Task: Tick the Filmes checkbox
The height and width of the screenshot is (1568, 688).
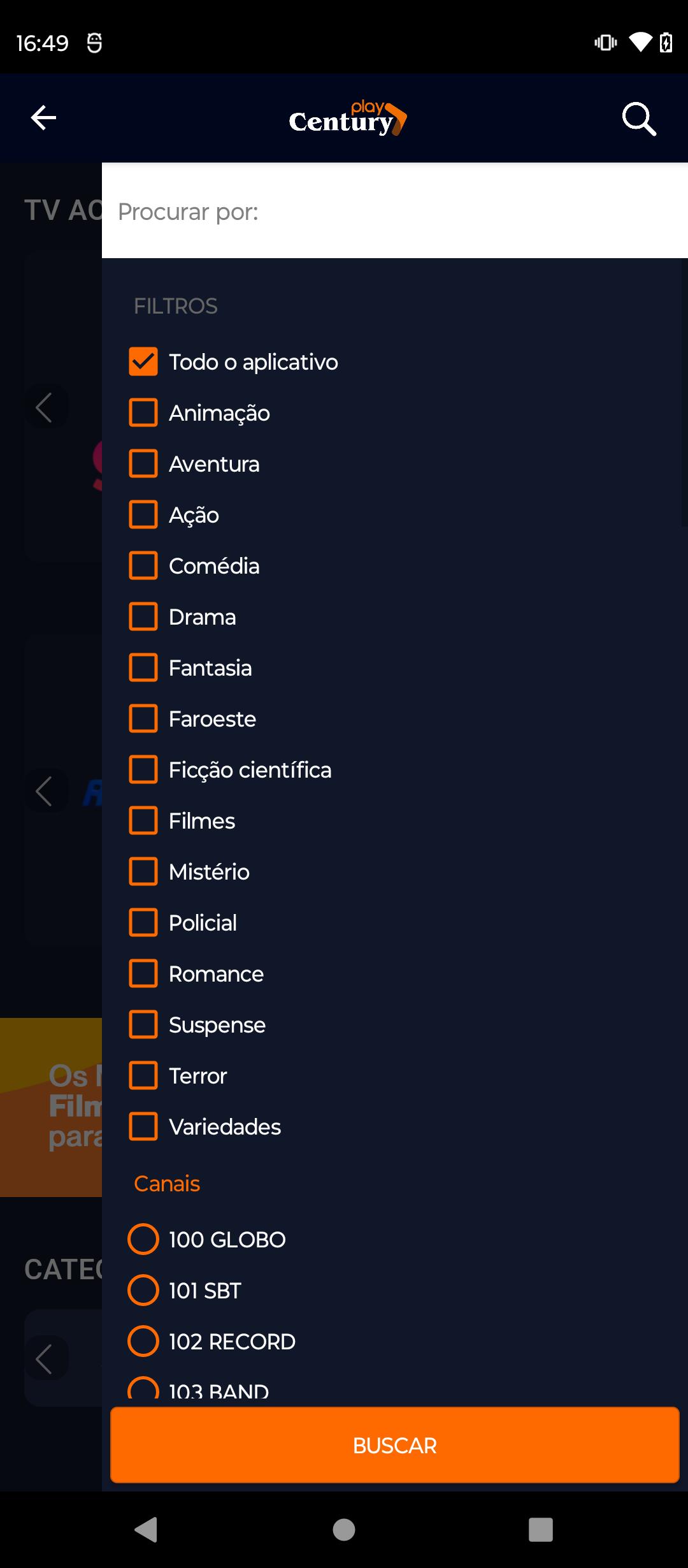Action: coord(143,821)
